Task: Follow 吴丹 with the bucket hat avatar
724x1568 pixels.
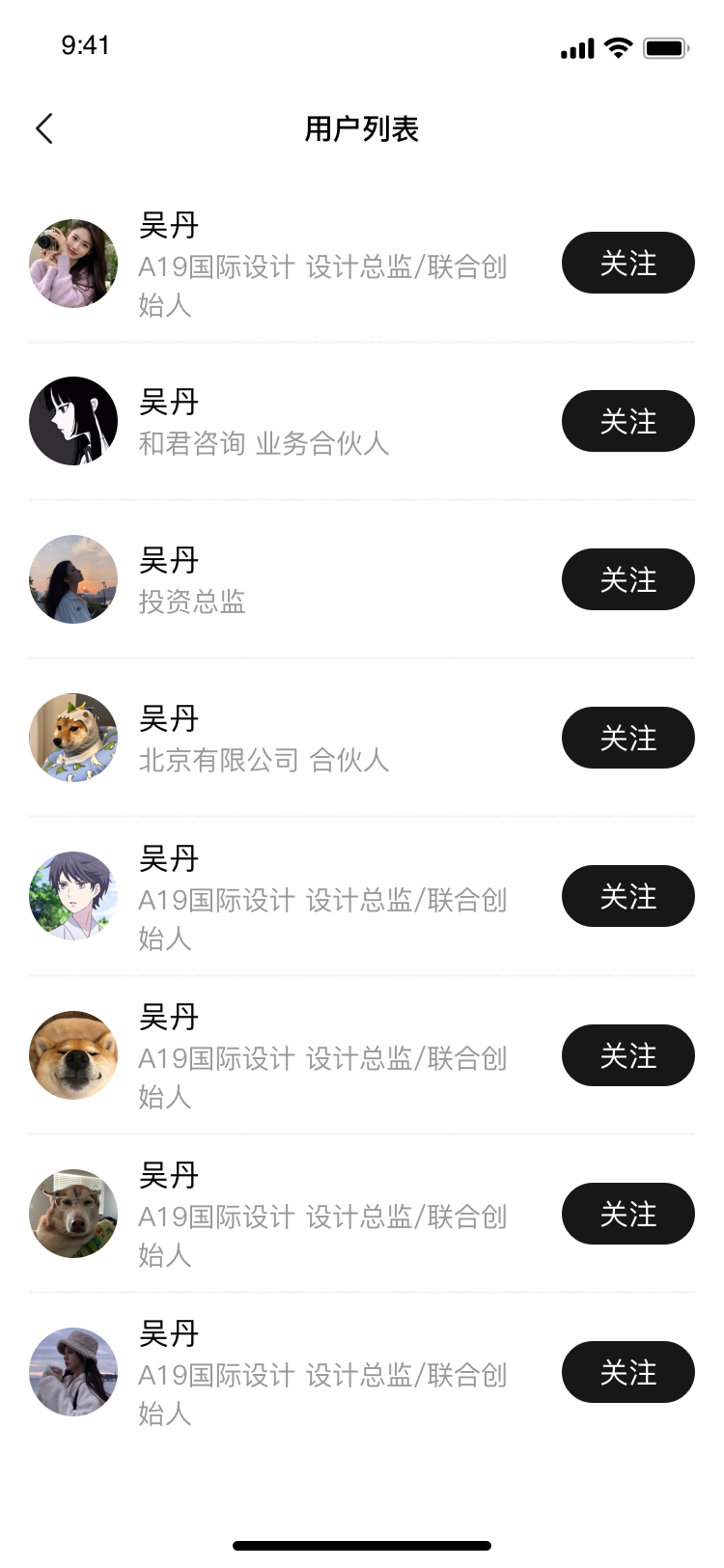Action: point(627,1372)
